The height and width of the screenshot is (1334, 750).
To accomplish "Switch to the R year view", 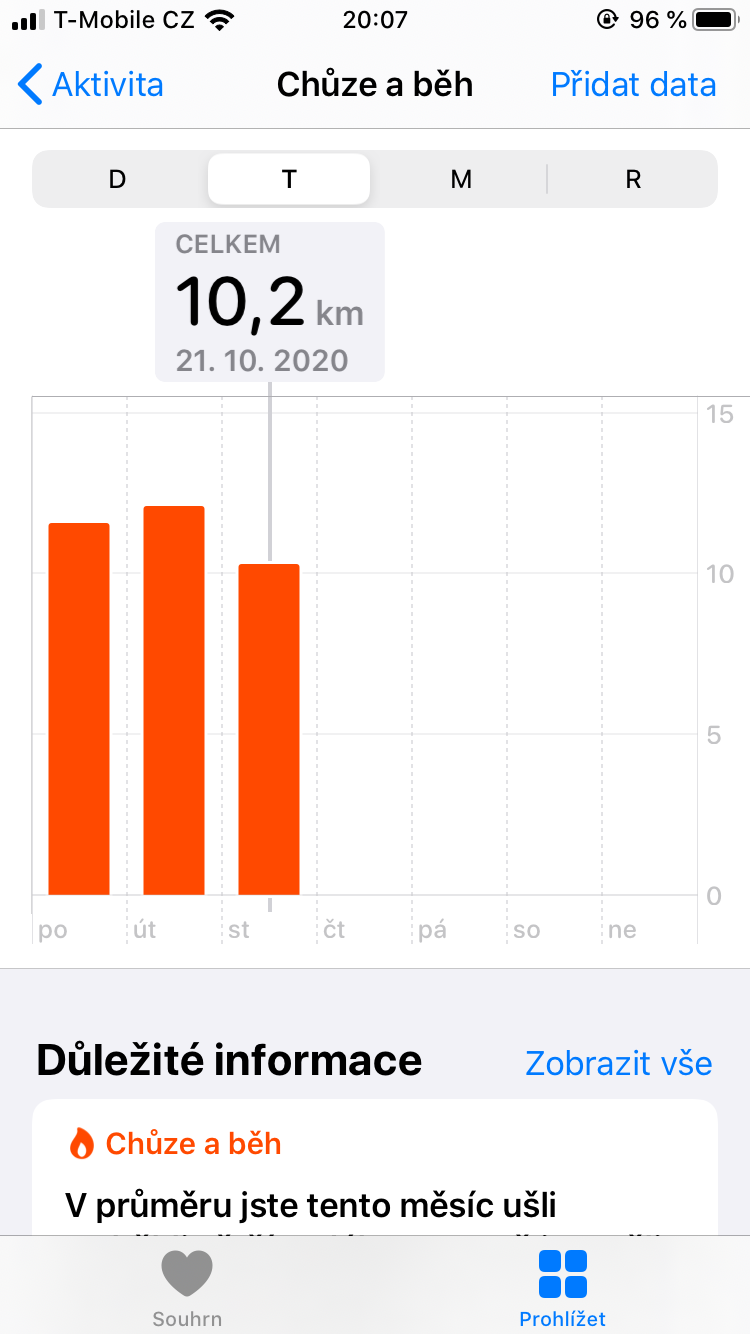I will (633, 179).
